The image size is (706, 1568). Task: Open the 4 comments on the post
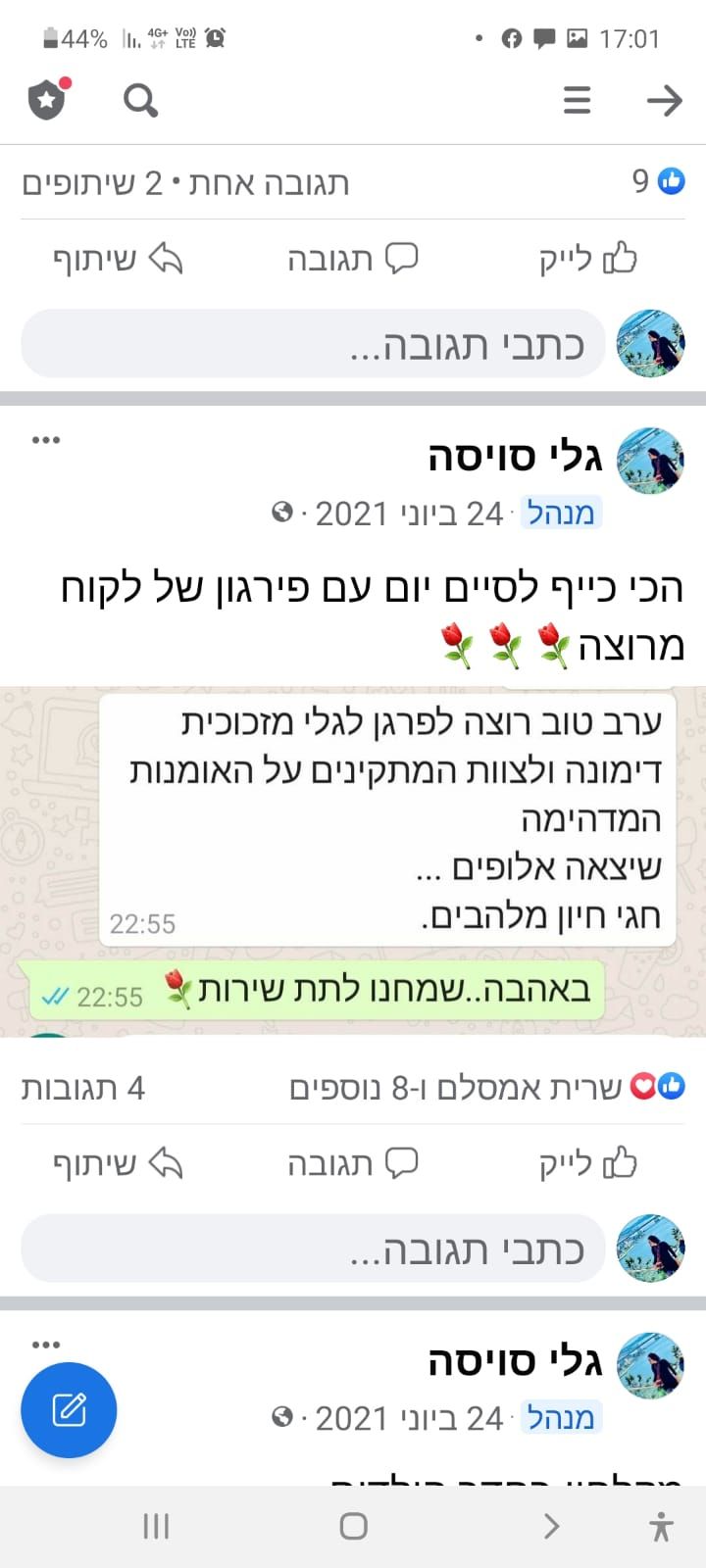(x=83, y=1088)
